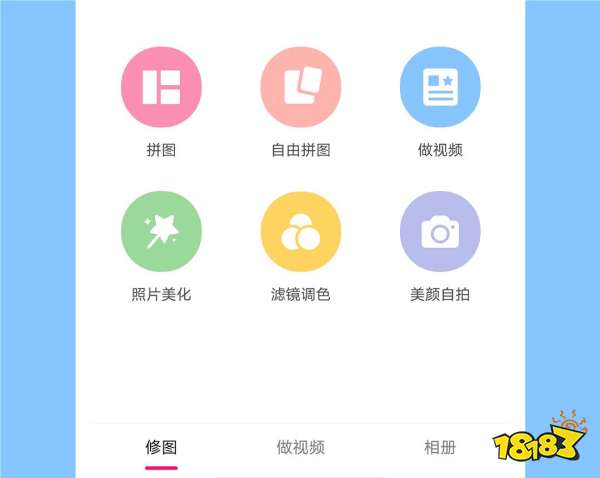
Task: Switch to the 修图 bottom tab
Action: tap(161, 447)
